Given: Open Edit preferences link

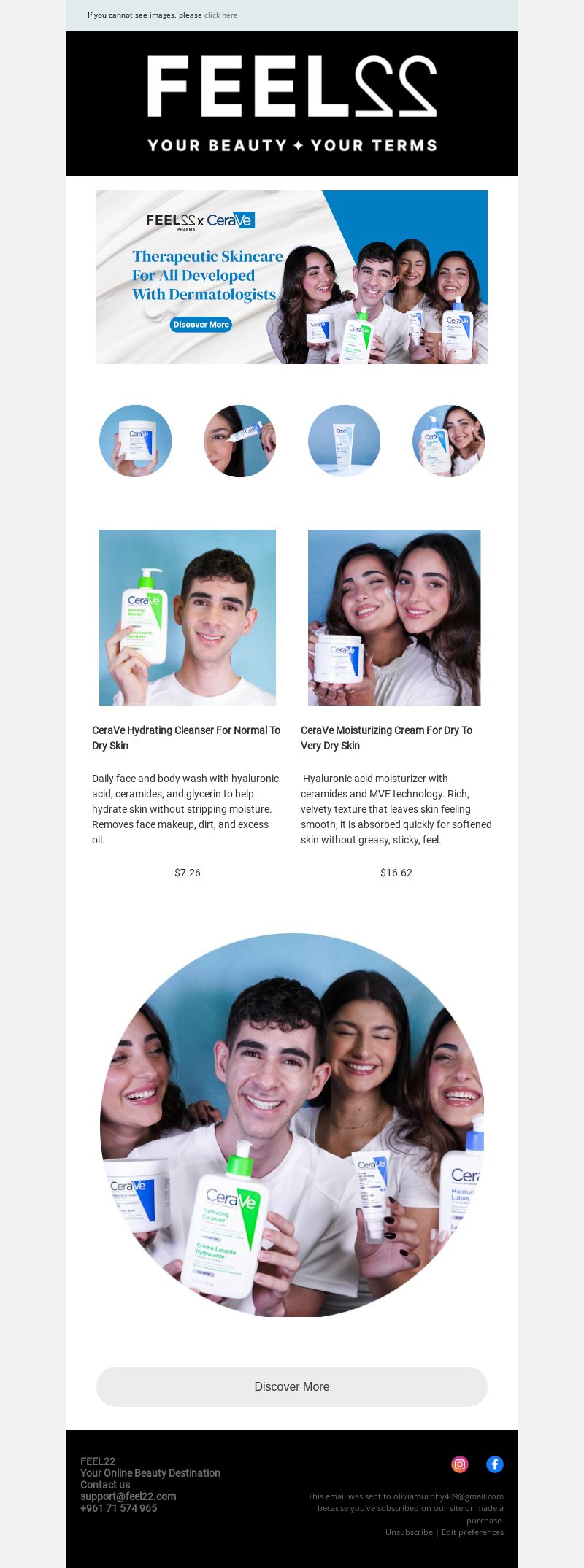Looking at the screenshot, I should [x=472, y=1532].
